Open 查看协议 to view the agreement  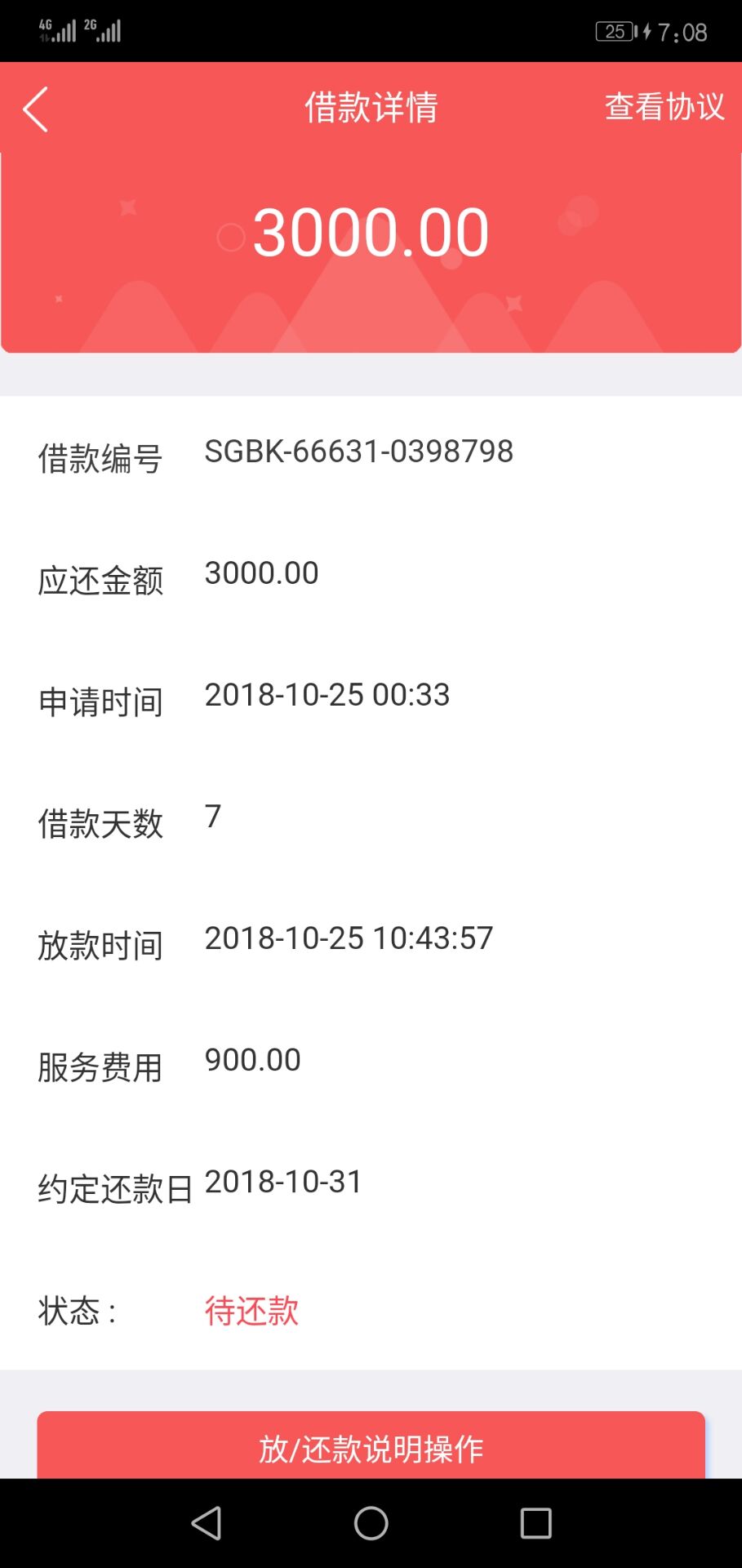(664, 107)
